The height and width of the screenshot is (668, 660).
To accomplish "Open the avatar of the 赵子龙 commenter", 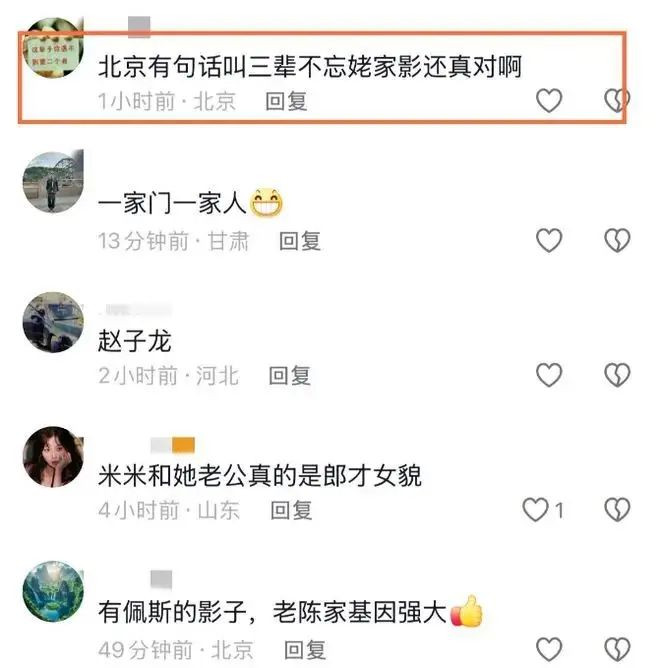I will (52, 322).
